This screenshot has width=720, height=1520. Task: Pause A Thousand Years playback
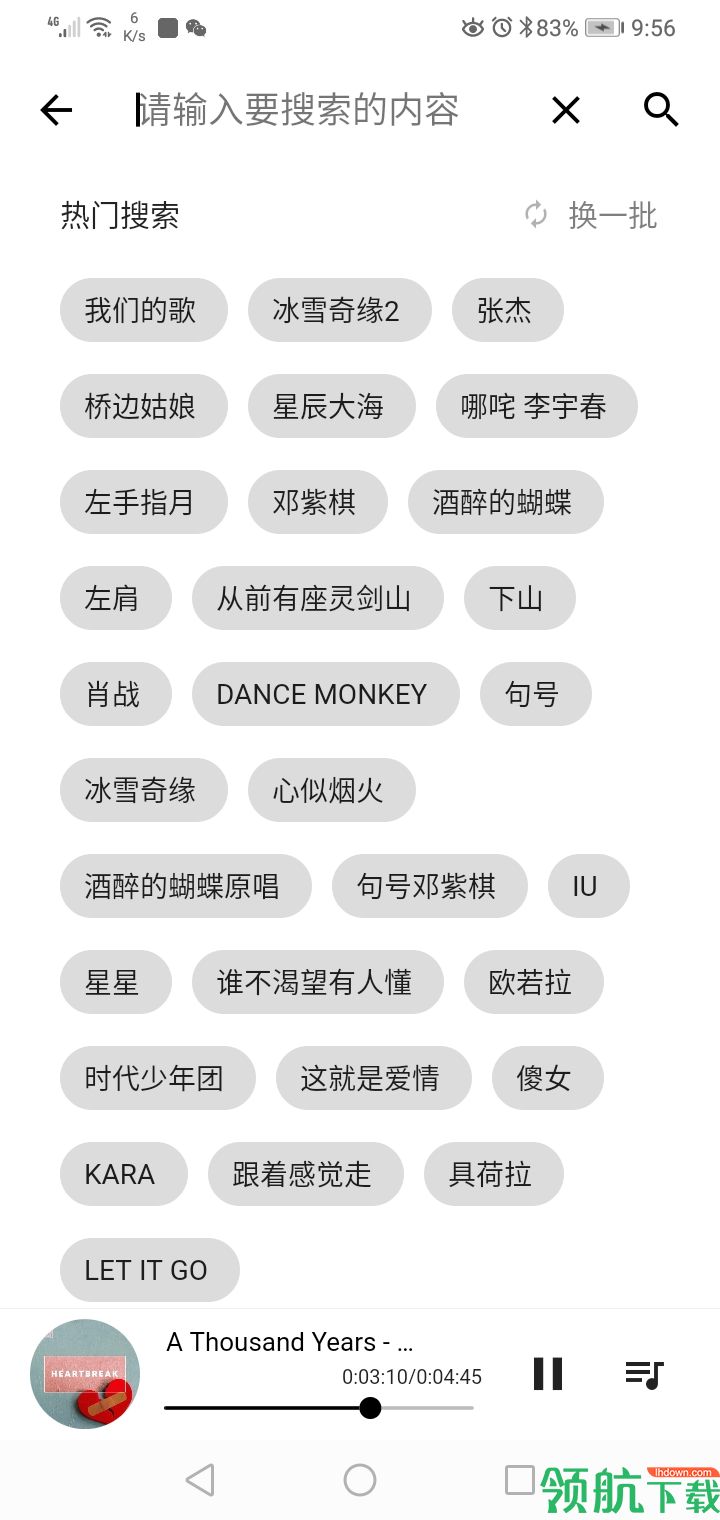[x=548, y=1374]
